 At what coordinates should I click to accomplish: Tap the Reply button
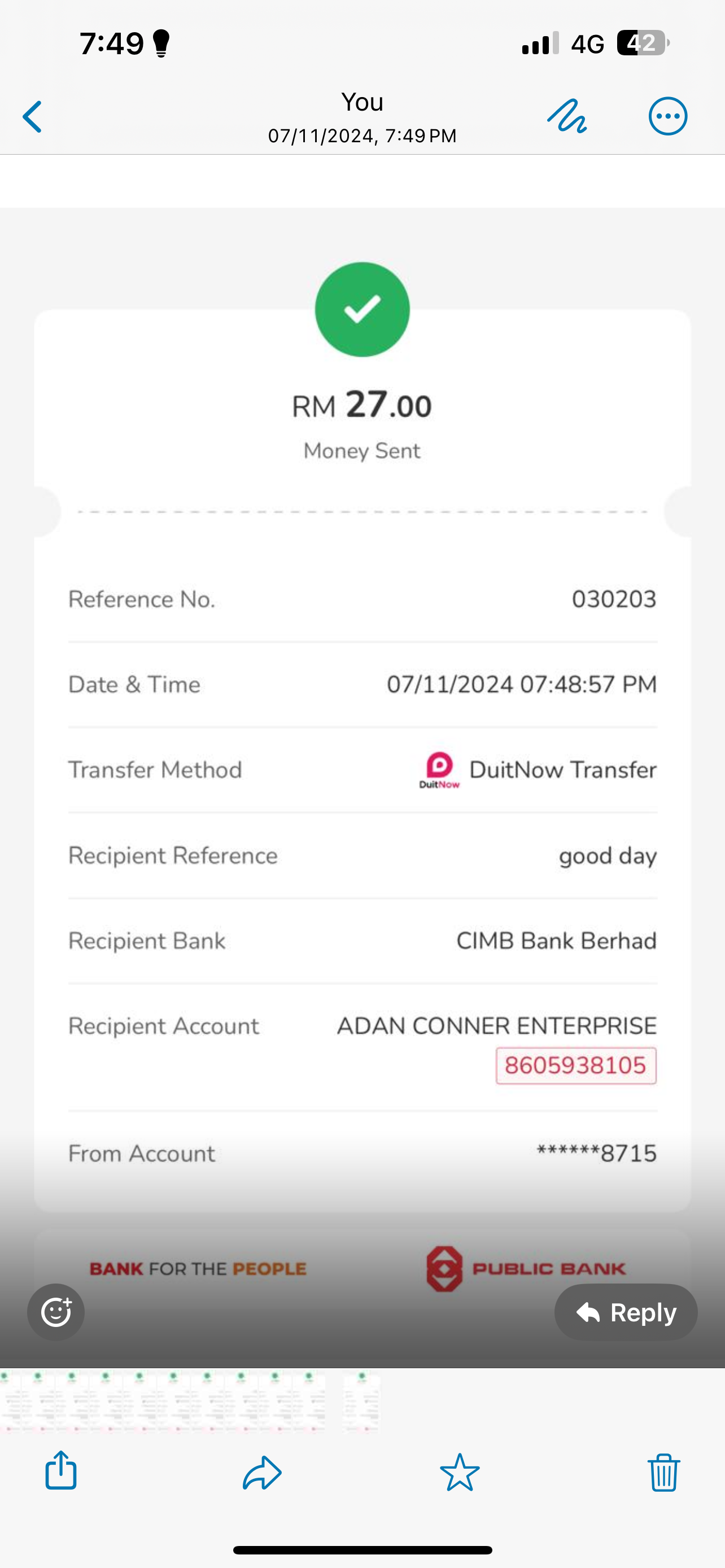click(626, 1312)
